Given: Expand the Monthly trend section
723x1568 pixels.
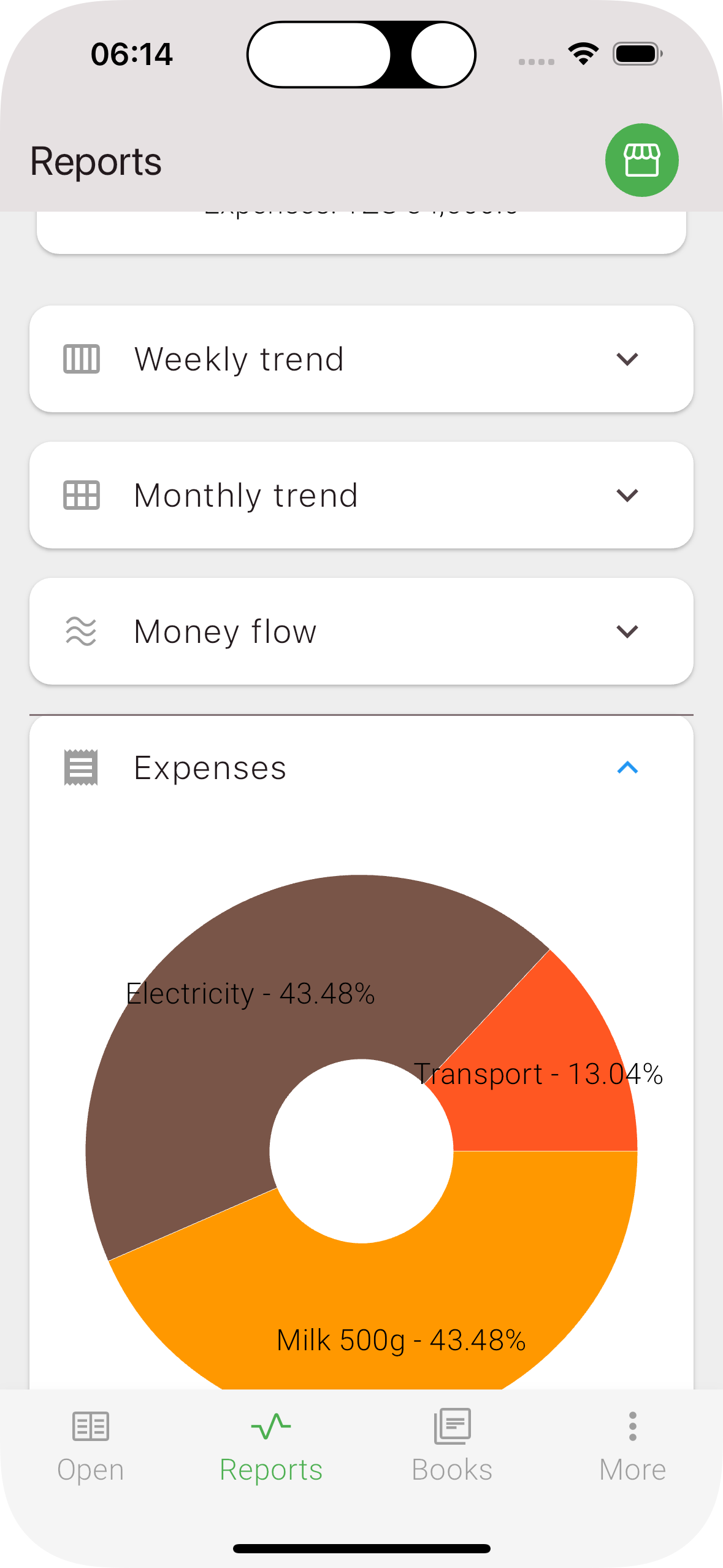Looking at the screenshot, I should [627, 495].
